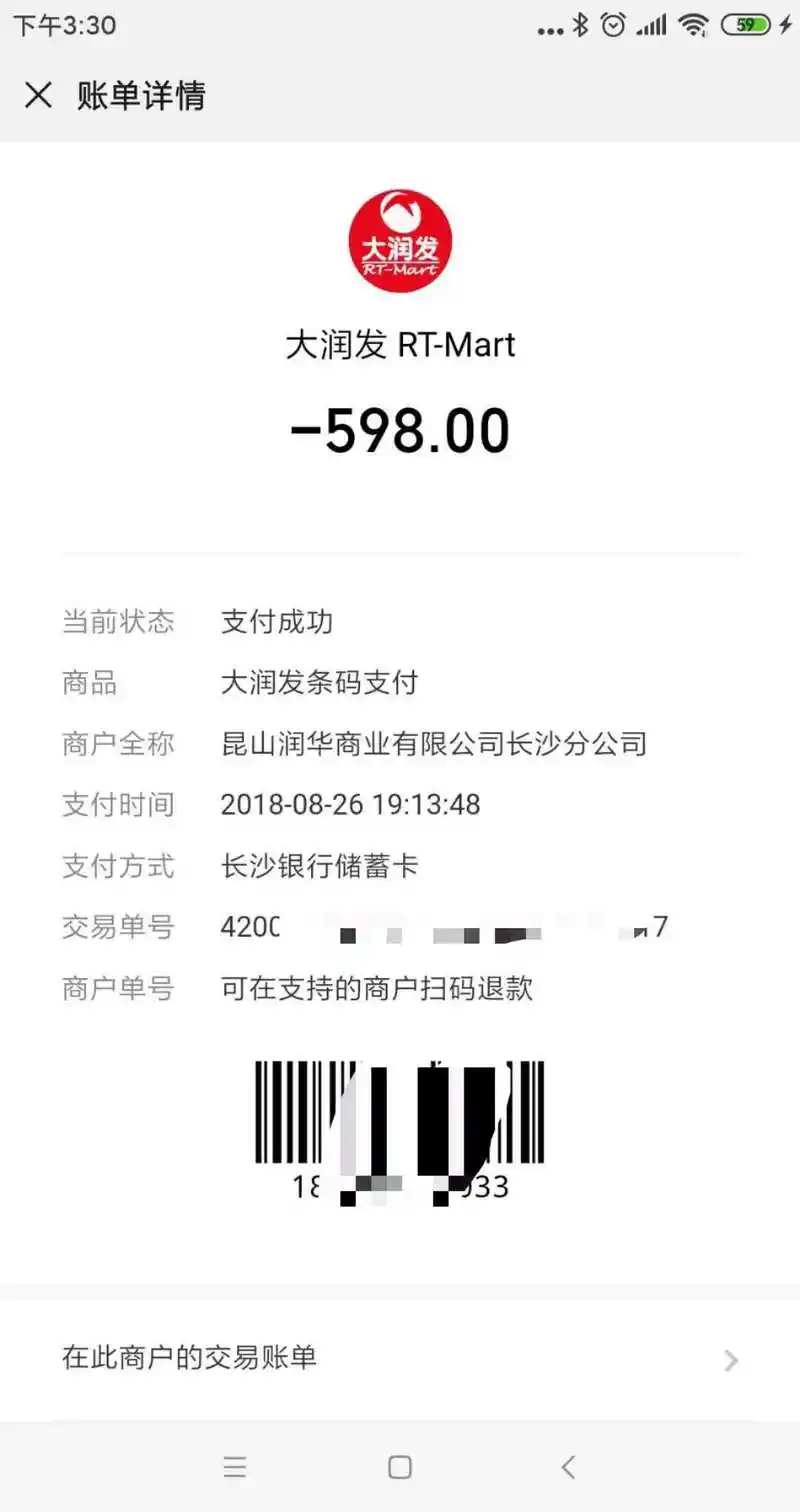Screen dimensions: 800x1512
Task: Tap the back arrow in the navigation bar
Action: click(x=567, y=1467)
